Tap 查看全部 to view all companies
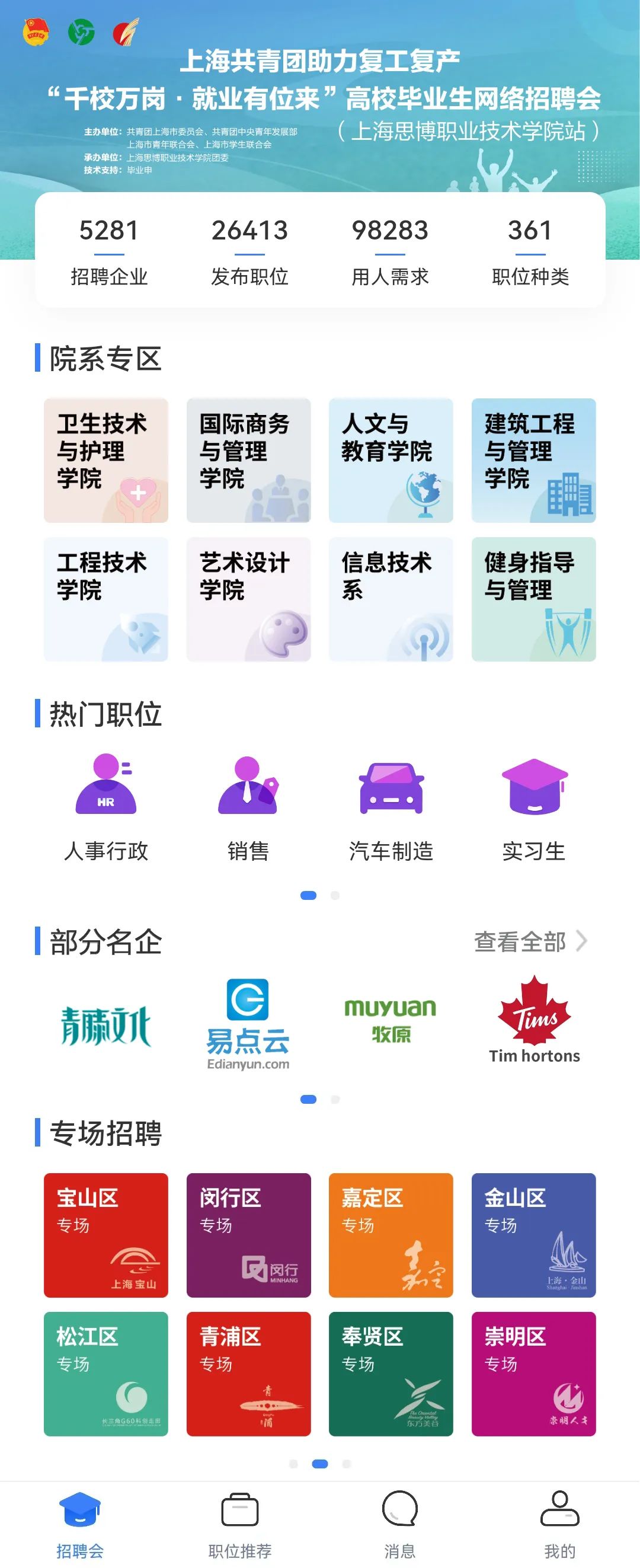Screen dimensions: 640x1568 (x=530, y=941)
